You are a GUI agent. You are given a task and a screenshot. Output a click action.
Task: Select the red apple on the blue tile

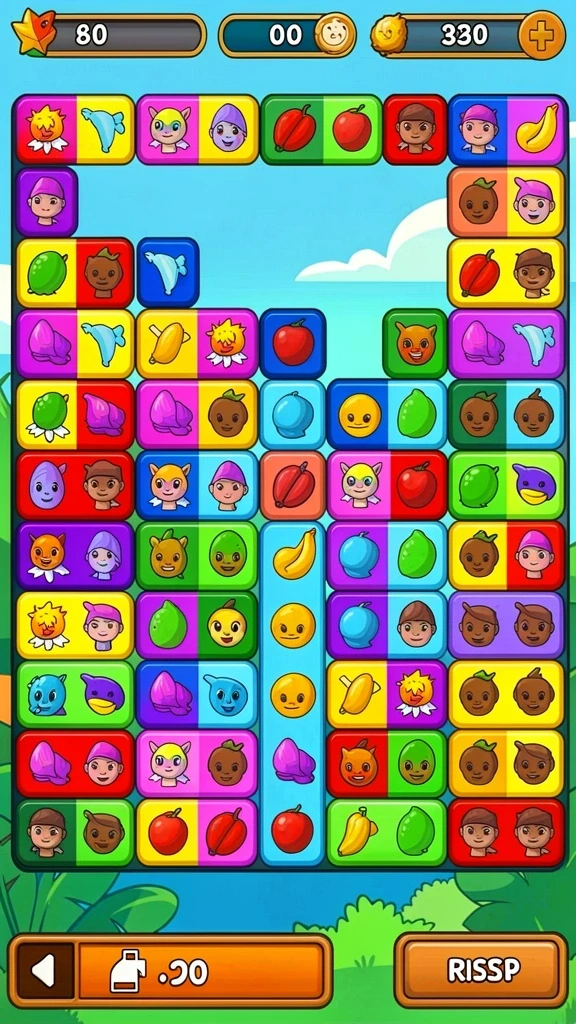tap(293, 344)
